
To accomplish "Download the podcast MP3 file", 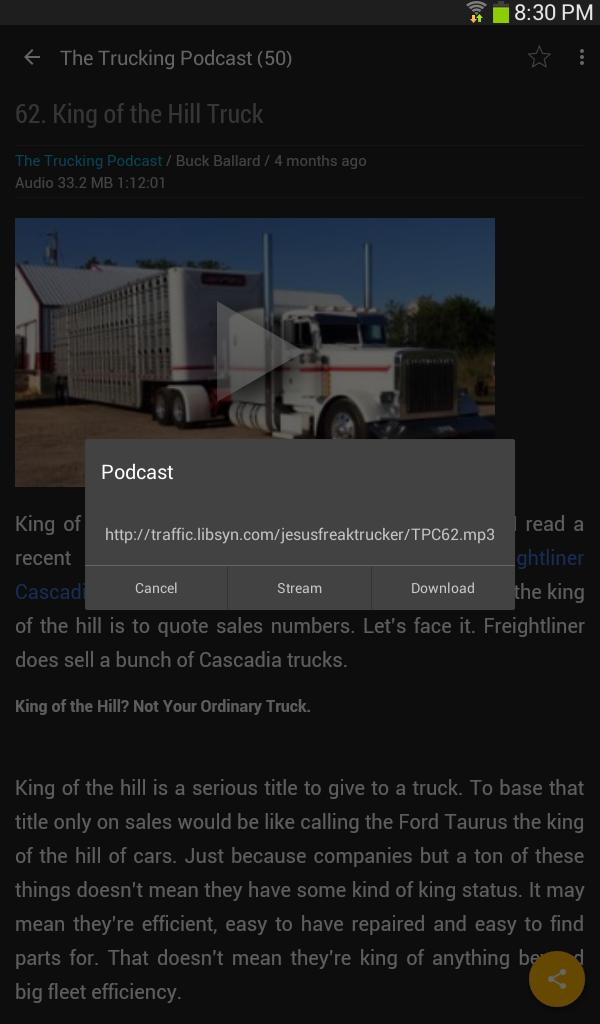I will tap(442, 588).
